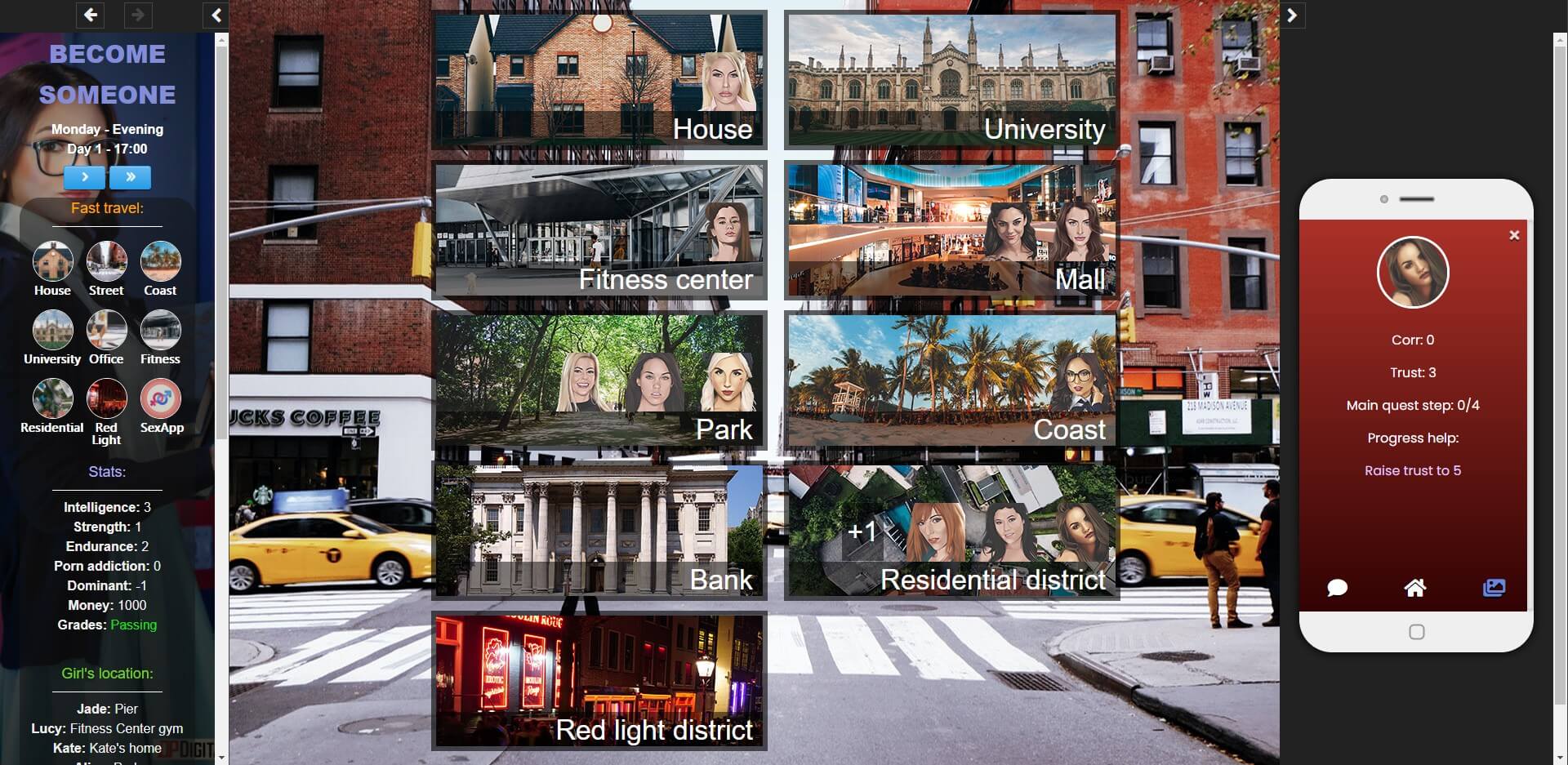The height and width of the screenshot is (765, 1568).
Task: Fast travel to Office
Action: point(106,331)
